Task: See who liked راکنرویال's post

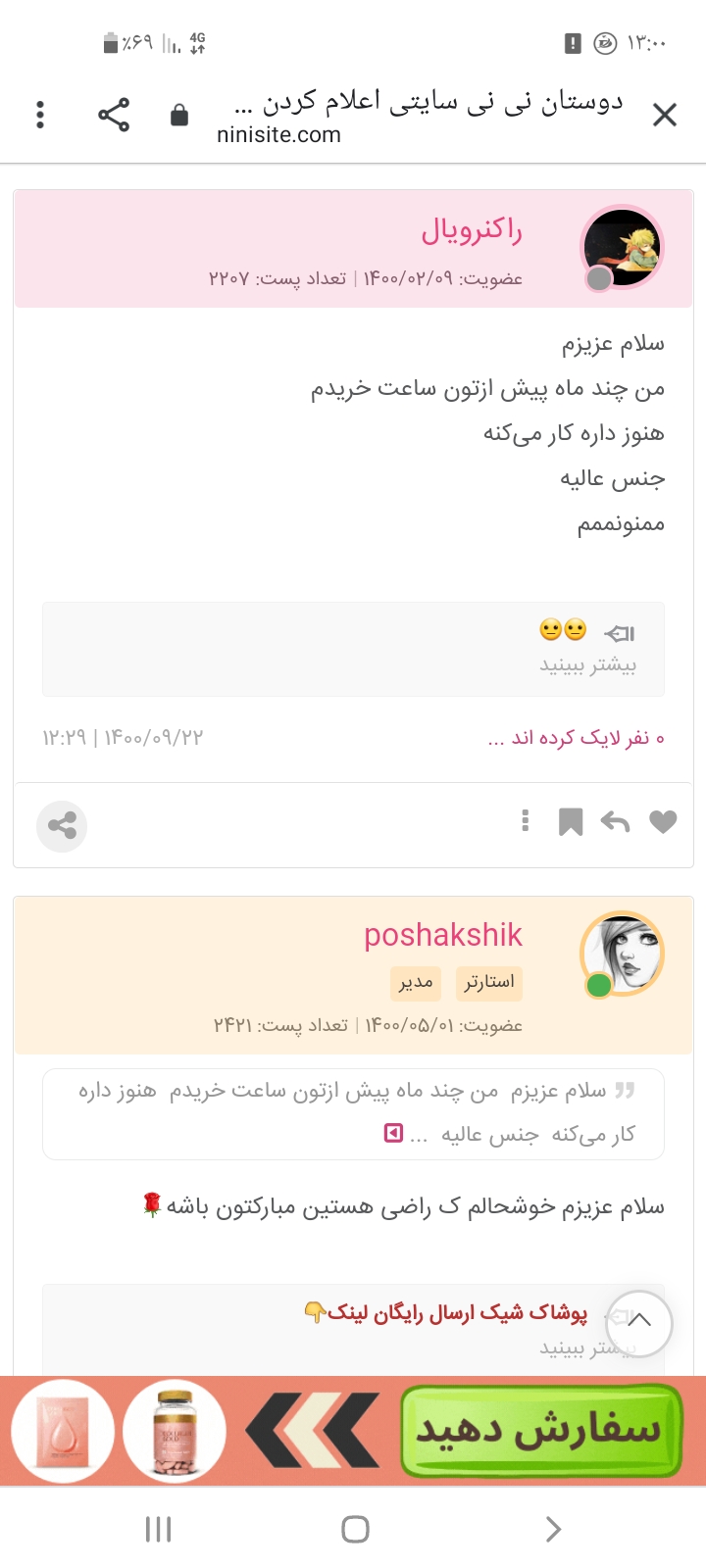Action: coord(576,738)
